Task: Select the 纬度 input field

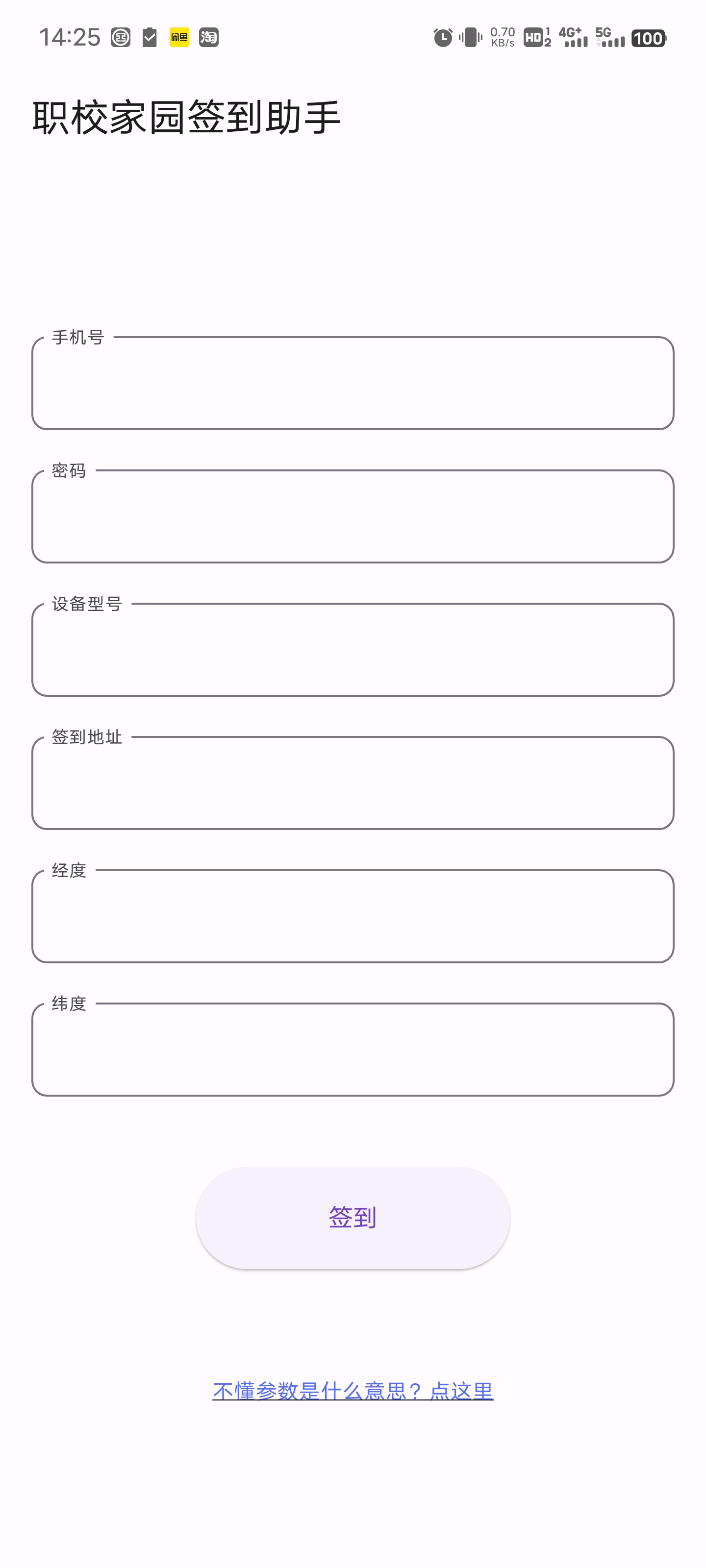Action: 353,1050
